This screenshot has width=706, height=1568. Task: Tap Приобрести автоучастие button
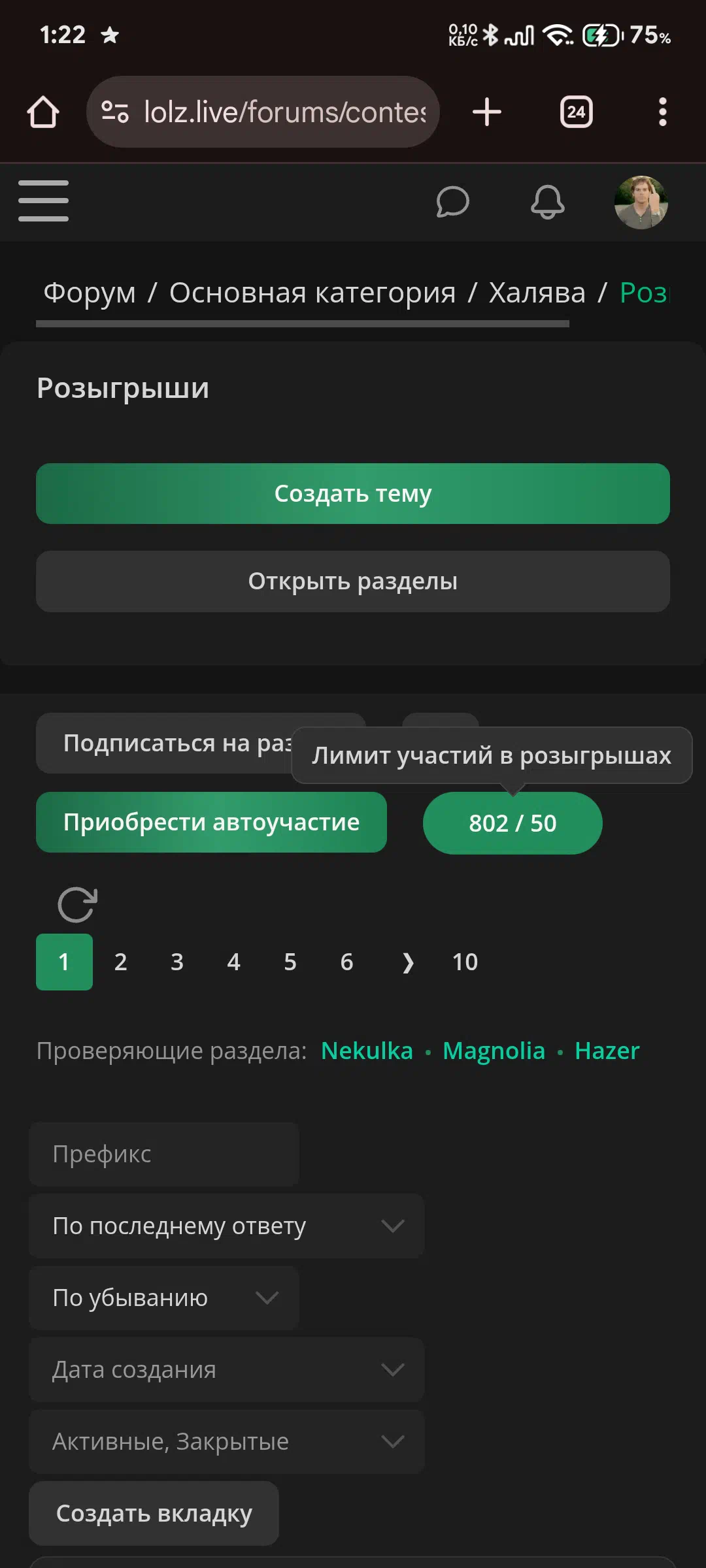tap(211, 822)
